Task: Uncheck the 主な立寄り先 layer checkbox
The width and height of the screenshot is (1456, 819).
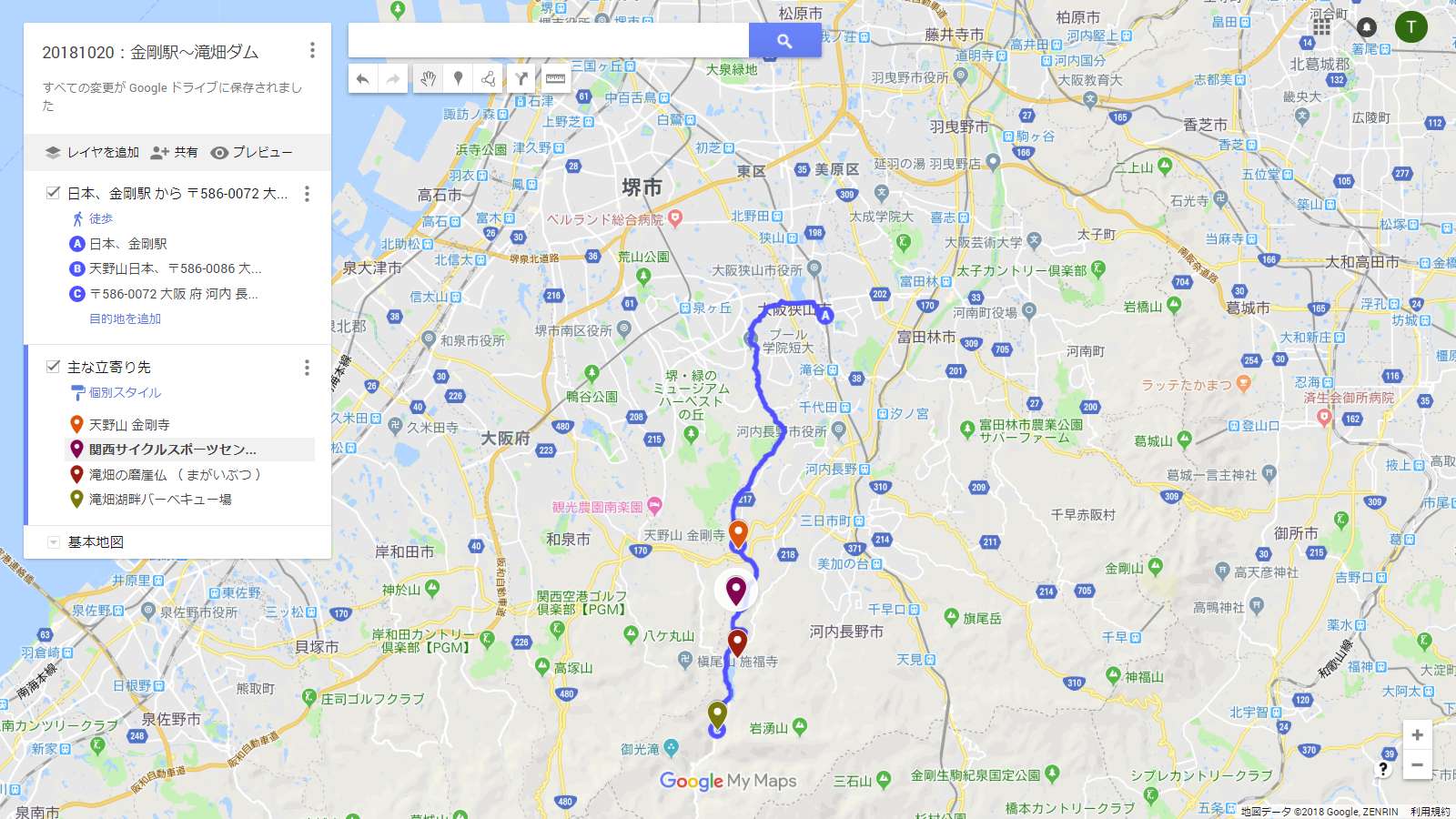Action: pos(53,366)
